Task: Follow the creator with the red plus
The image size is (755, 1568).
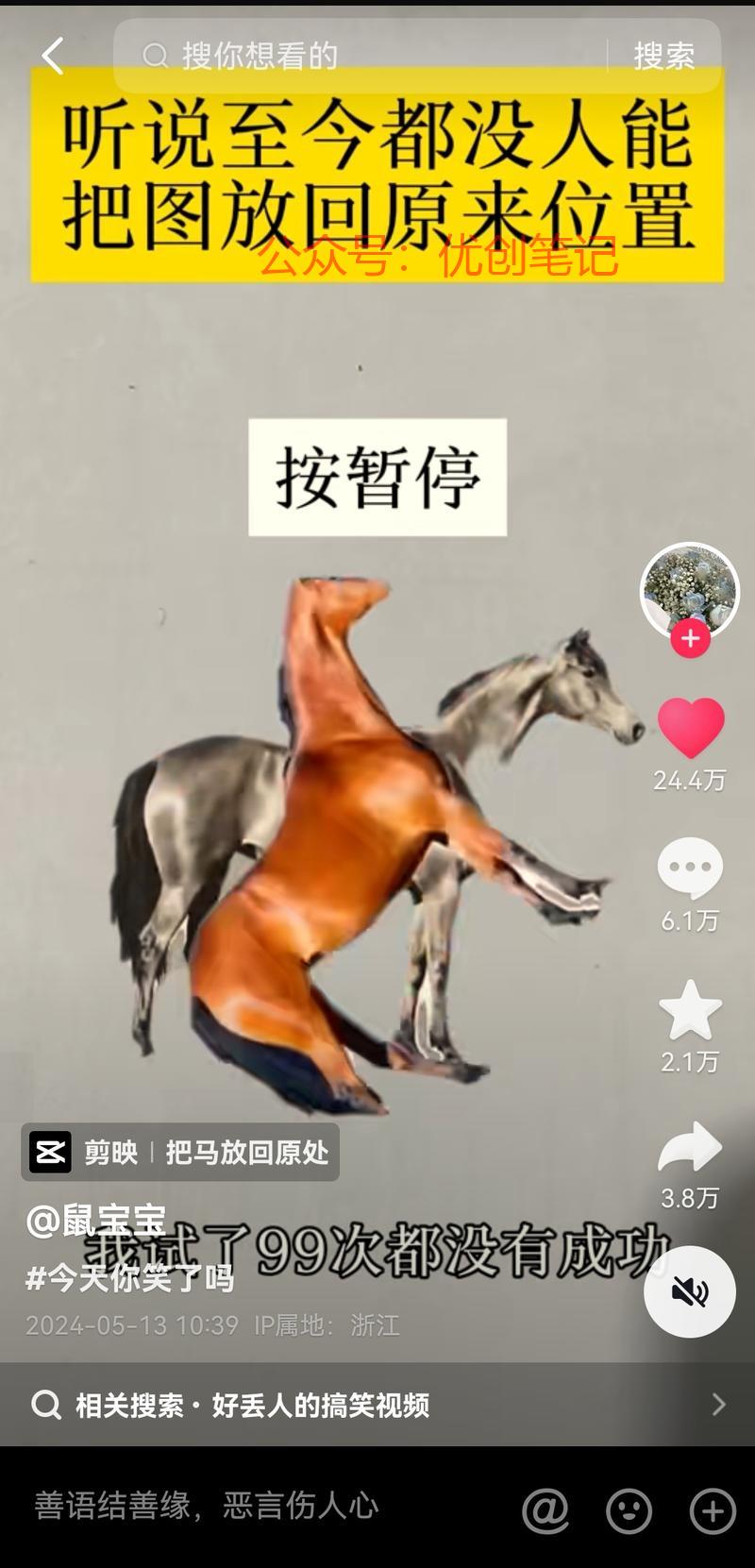Action: [x=690, y=638]
